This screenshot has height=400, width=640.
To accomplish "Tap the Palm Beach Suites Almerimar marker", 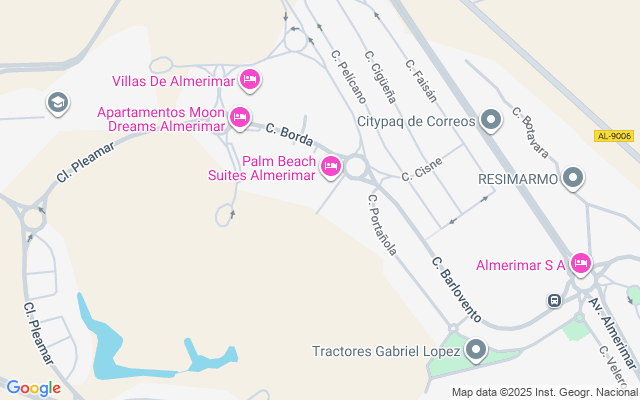I will (331, 167).
